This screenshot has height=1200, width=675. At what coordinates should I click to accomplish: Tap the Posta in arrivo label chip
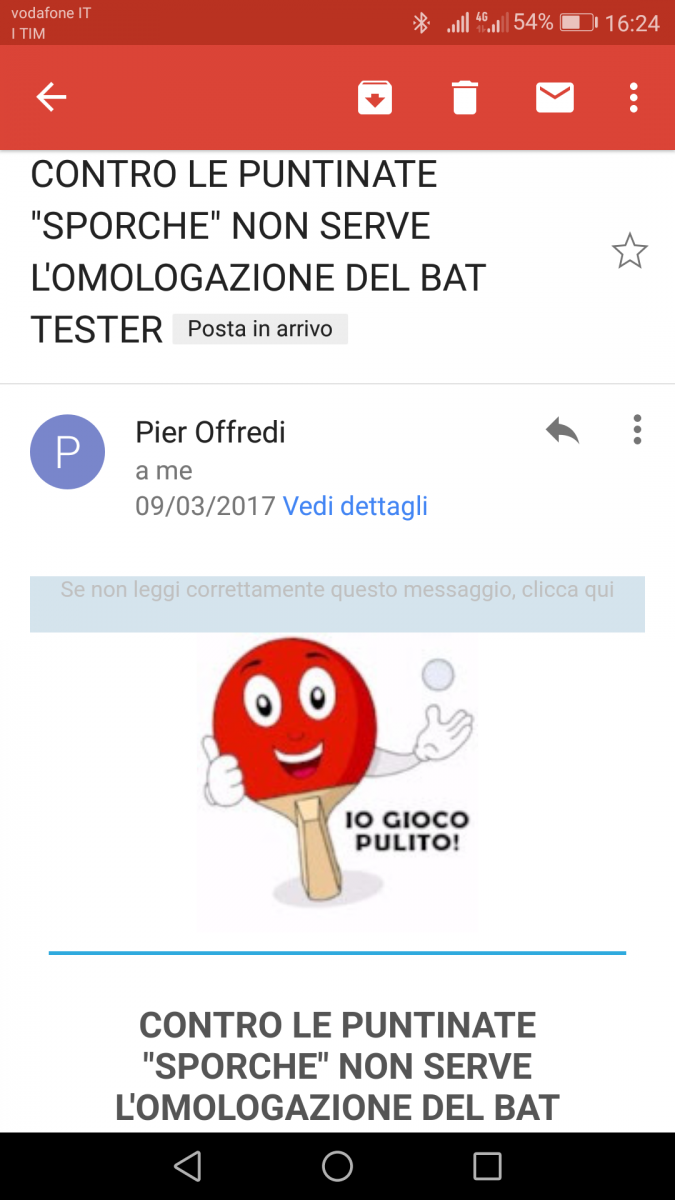(x=260, y=329)
